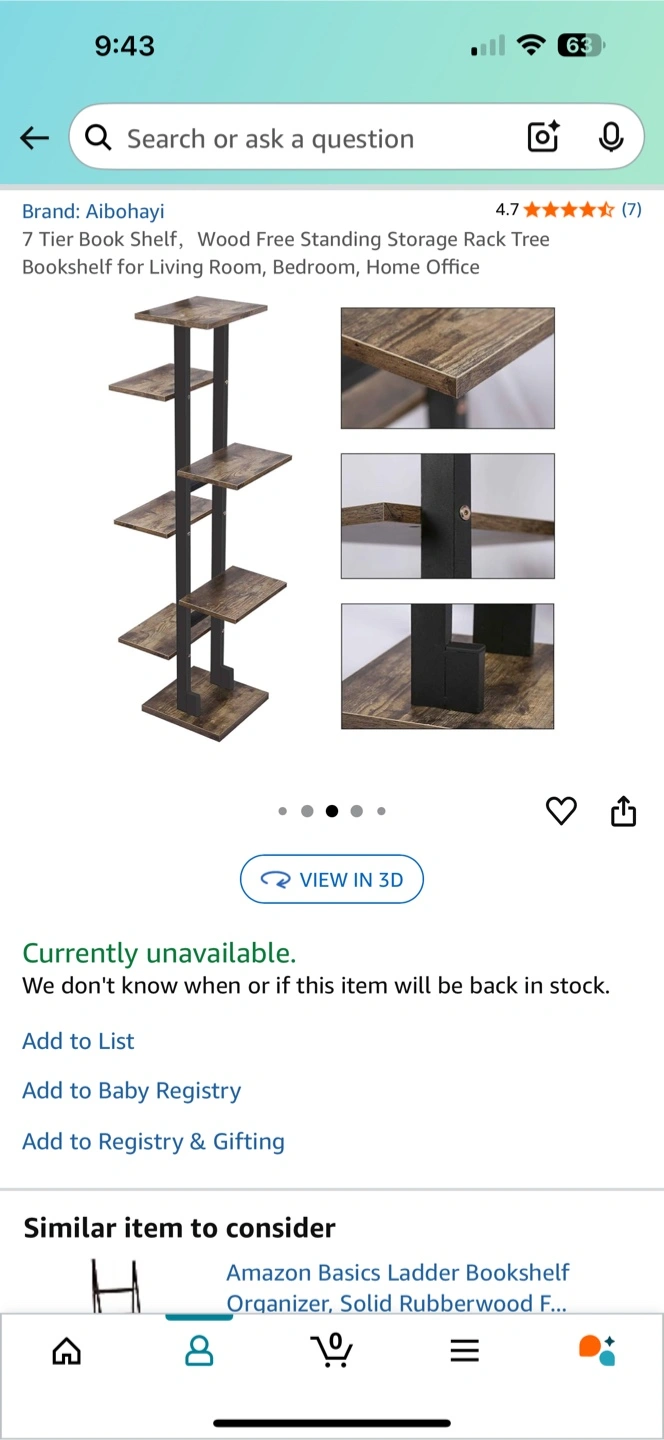
Task: Open the Aibohayi brand link
Action: pos(93,211)
